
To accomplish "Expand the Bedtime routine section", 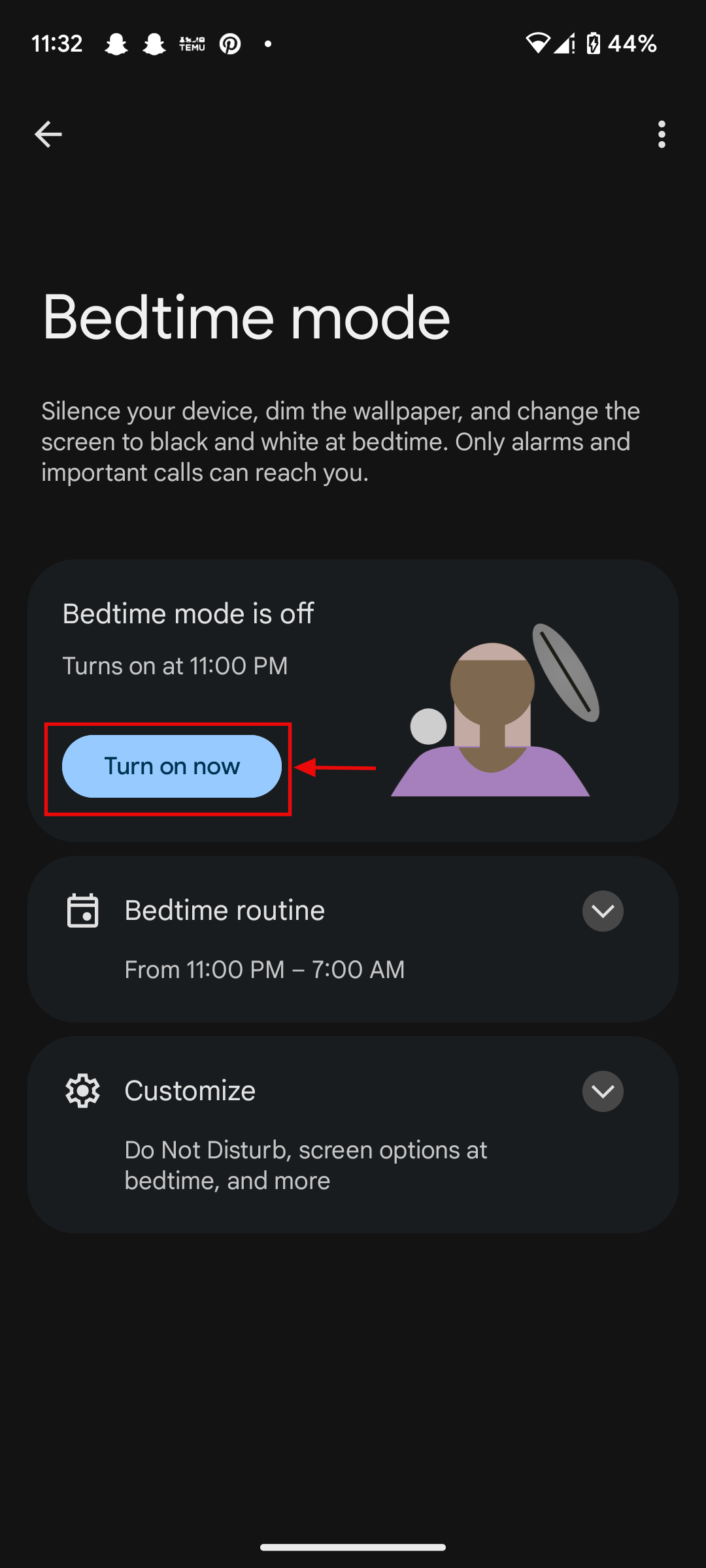I will point(602,911).
